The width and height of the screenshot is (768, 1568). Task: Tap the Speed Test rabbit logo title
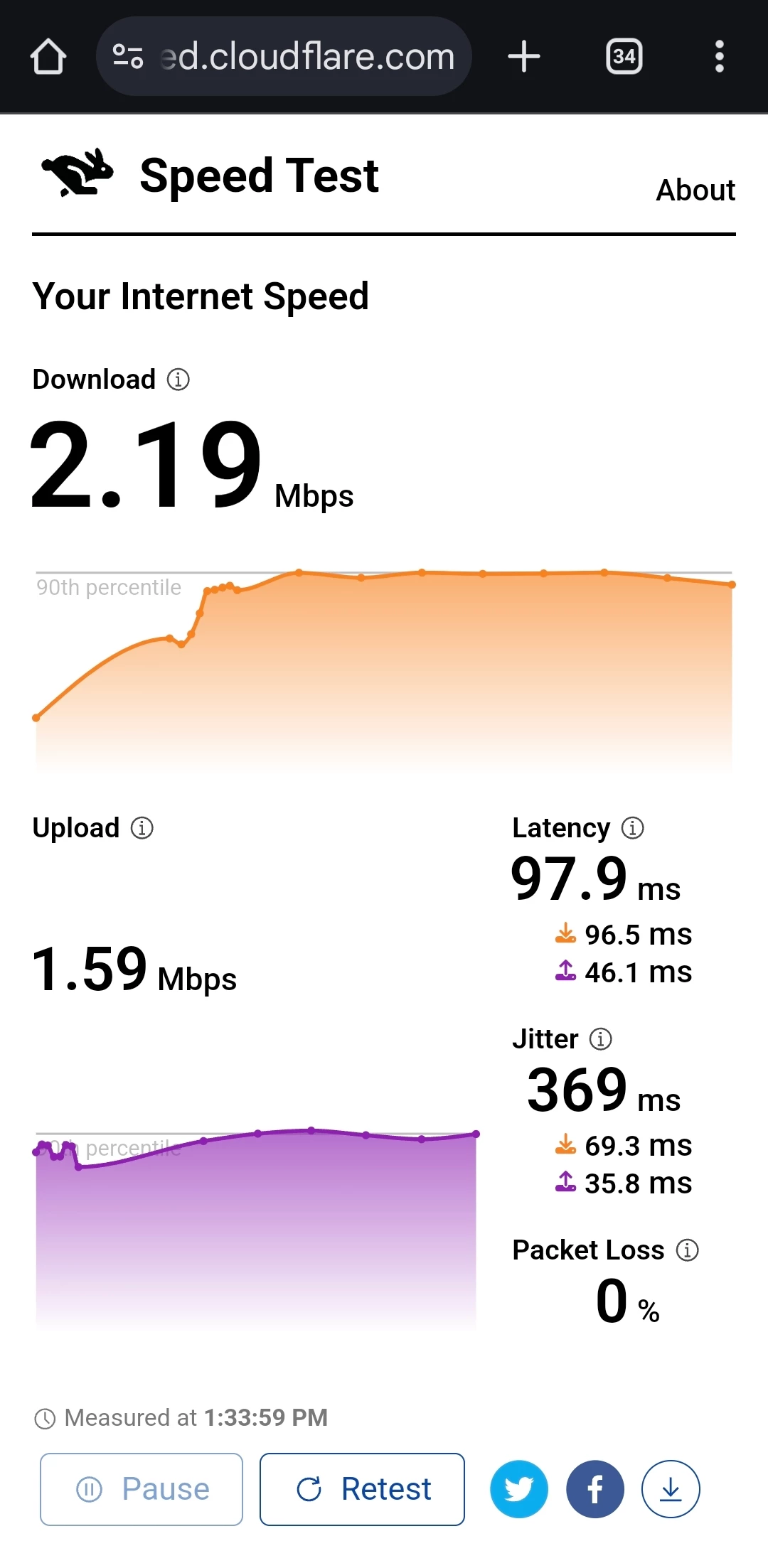pos(210,175)
